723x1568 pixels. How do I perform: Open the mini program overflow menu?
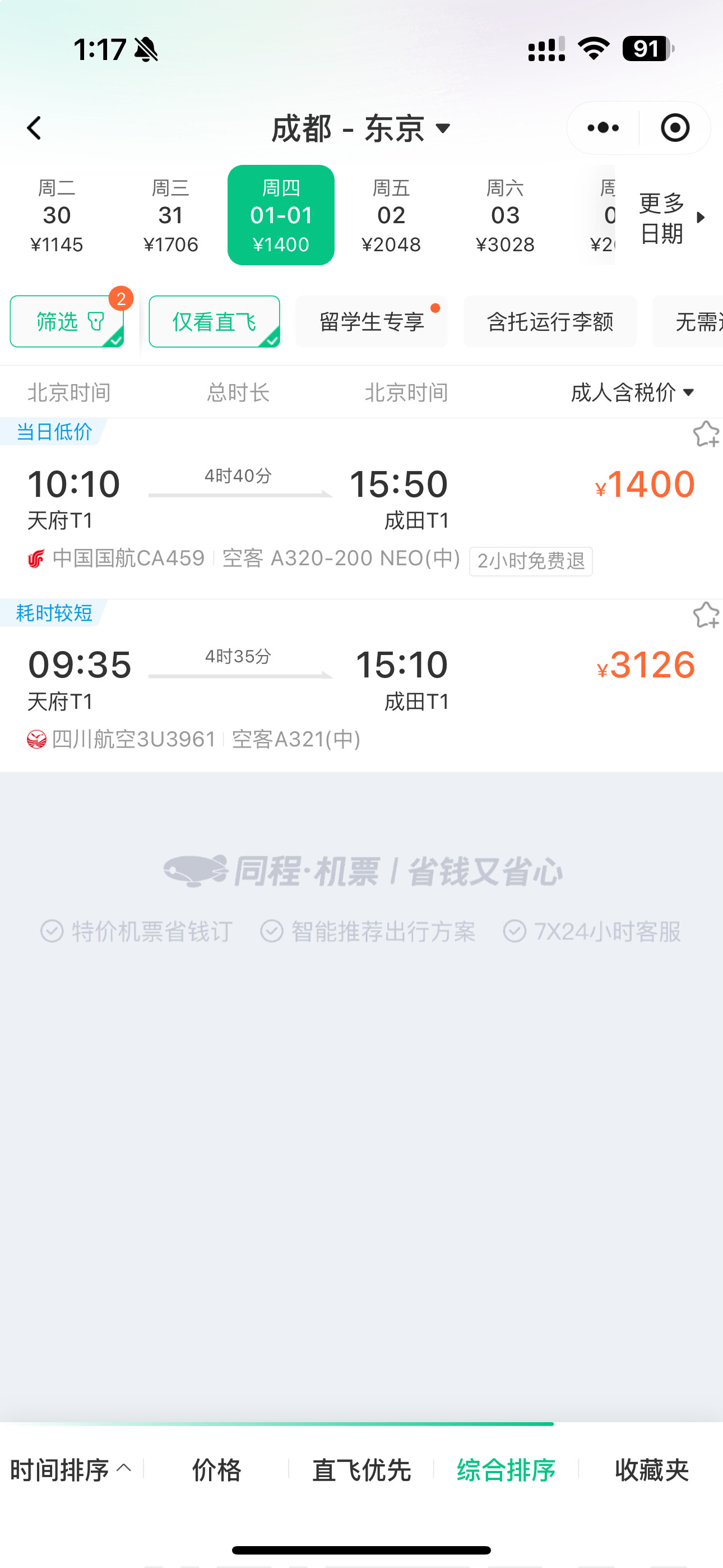pyautogui.click(x=602, y=128)
